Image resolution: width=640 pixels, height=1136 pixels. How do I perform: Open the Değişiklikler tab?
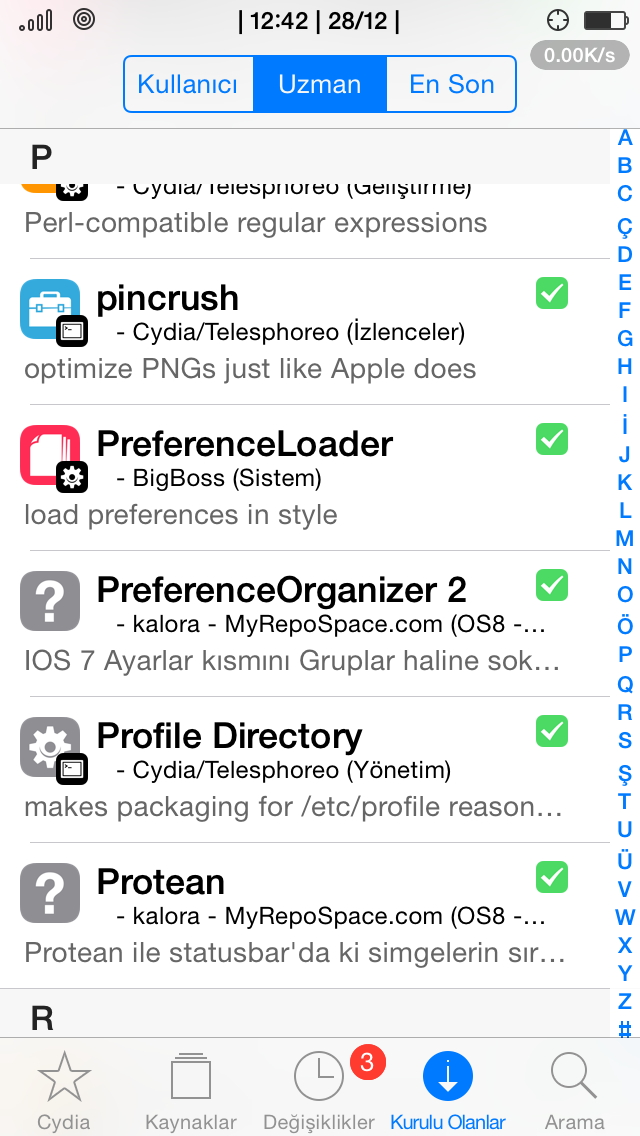(320, 1089)
